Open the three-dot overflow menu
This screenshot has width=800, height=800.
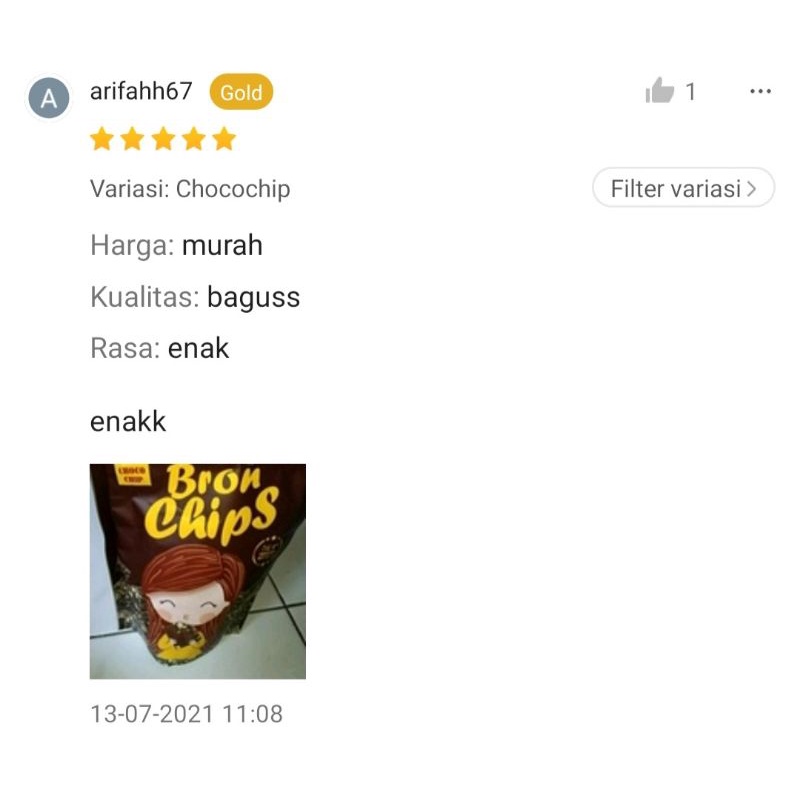(x=760, y=92)
